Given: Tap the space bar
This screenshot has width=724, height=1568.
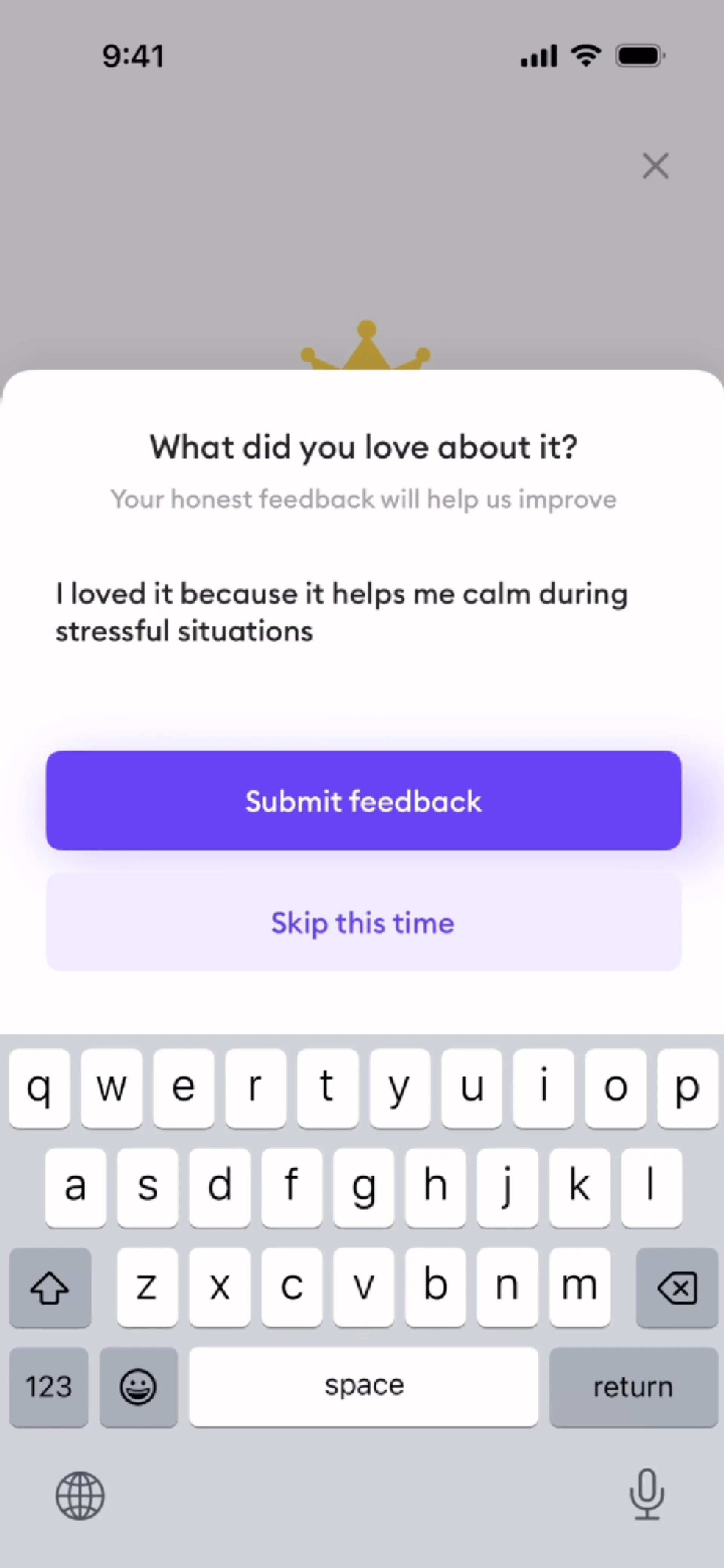Looking at the screenshot, I should (363, 1387).
